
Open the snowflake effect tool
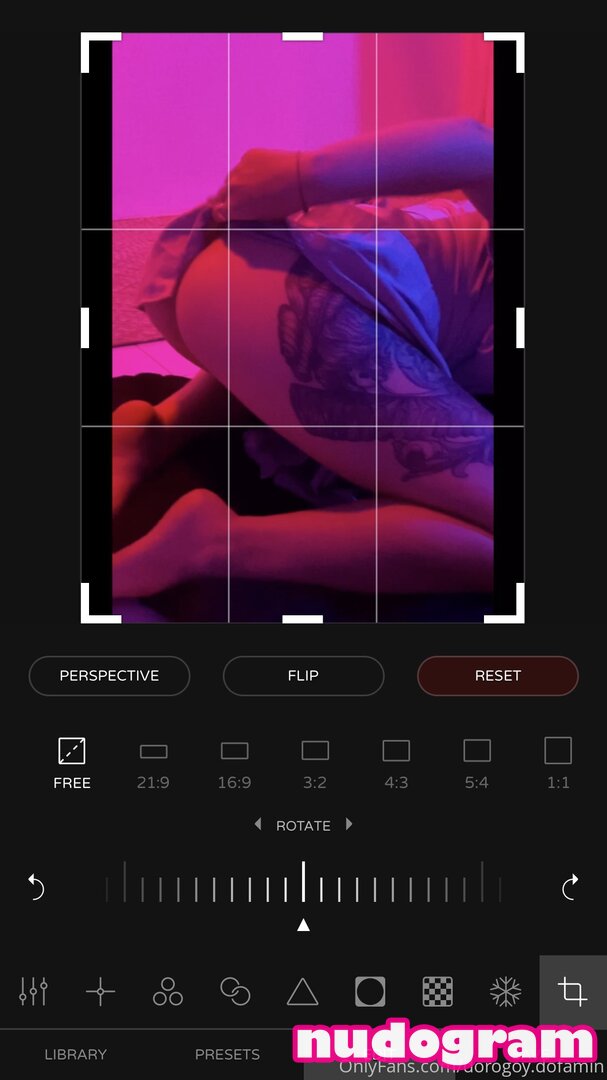[505, 992]
